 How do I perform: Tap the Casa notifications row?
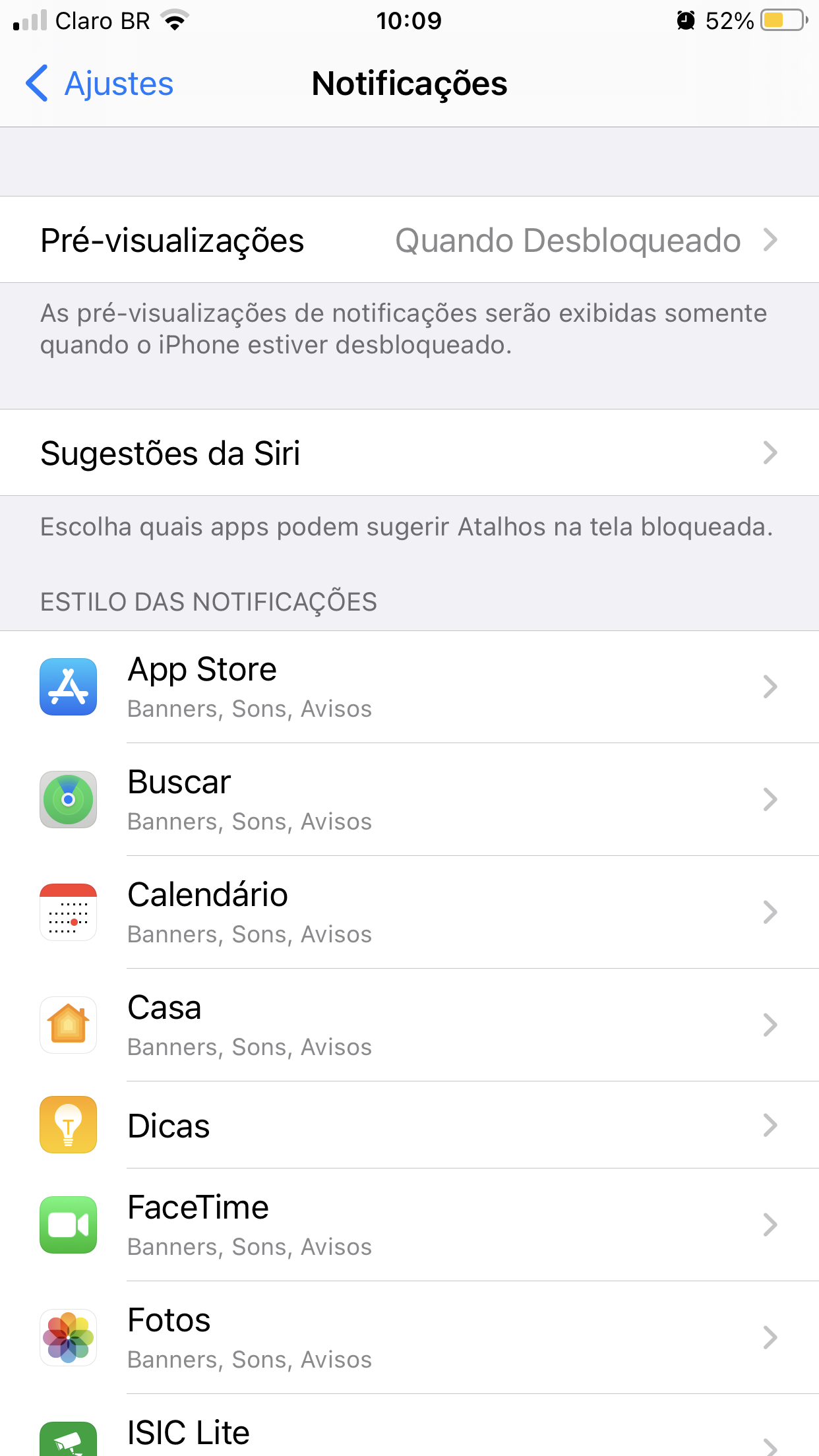point(409,1025)
